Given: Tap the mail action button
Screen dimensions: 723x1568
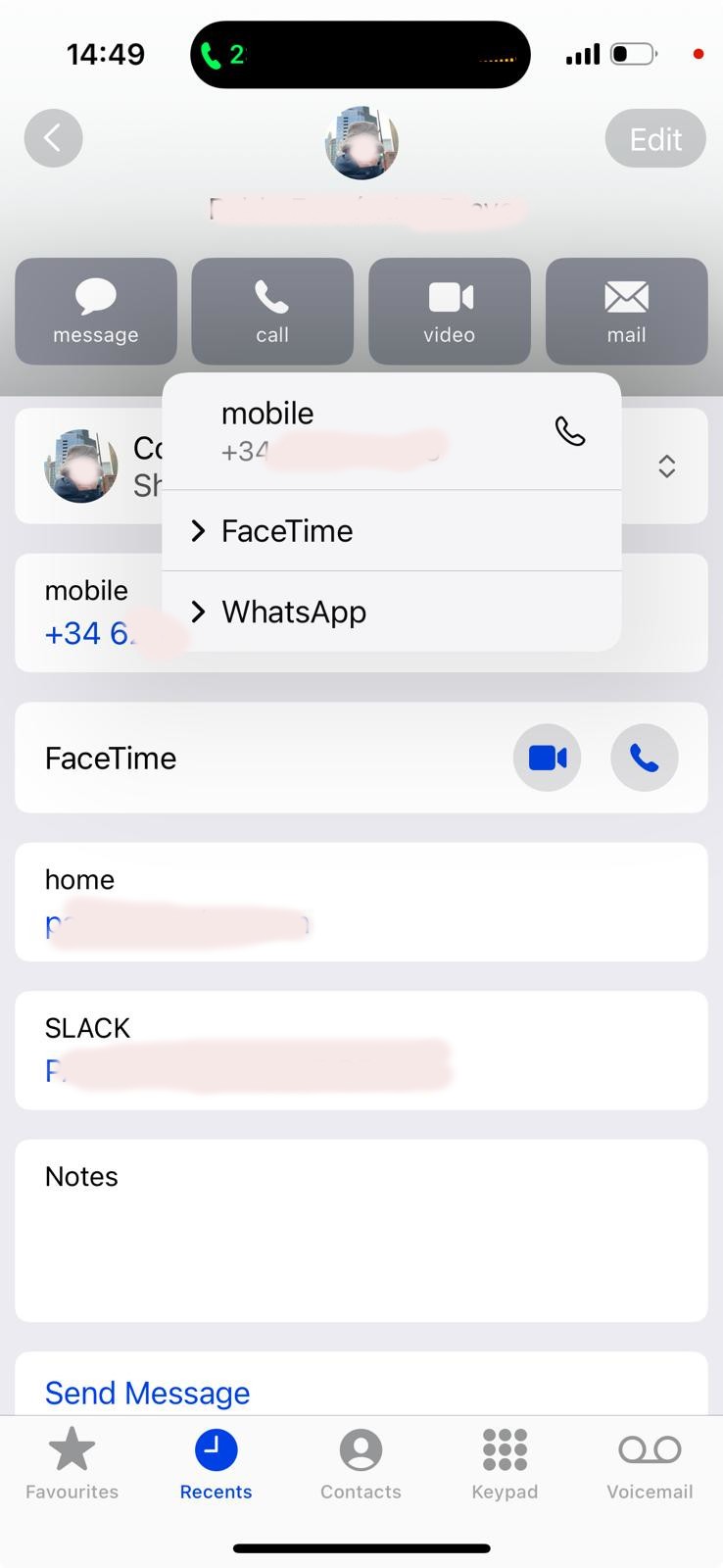Looking at the screenshot, I should point(626,311).
